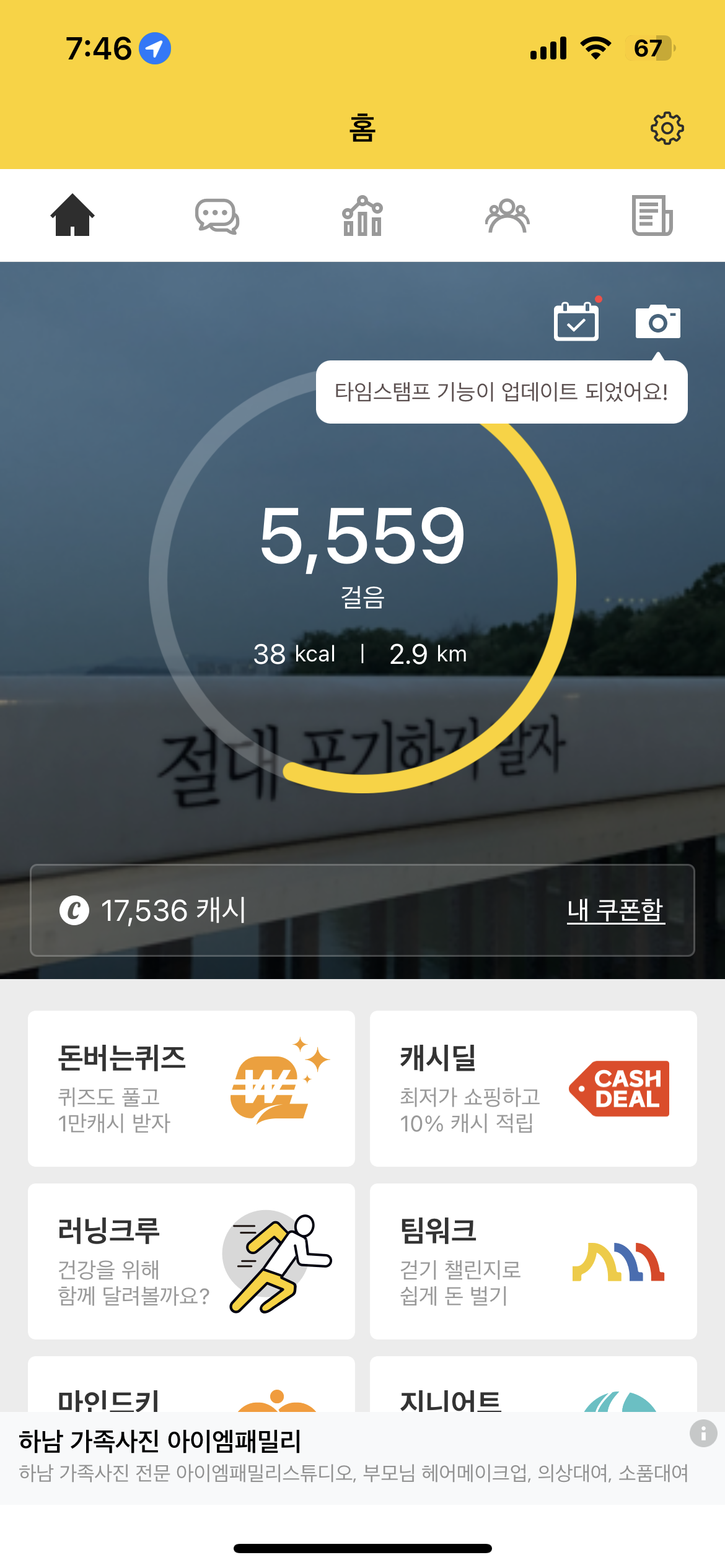Open the settings gear

tap(667, 129)
